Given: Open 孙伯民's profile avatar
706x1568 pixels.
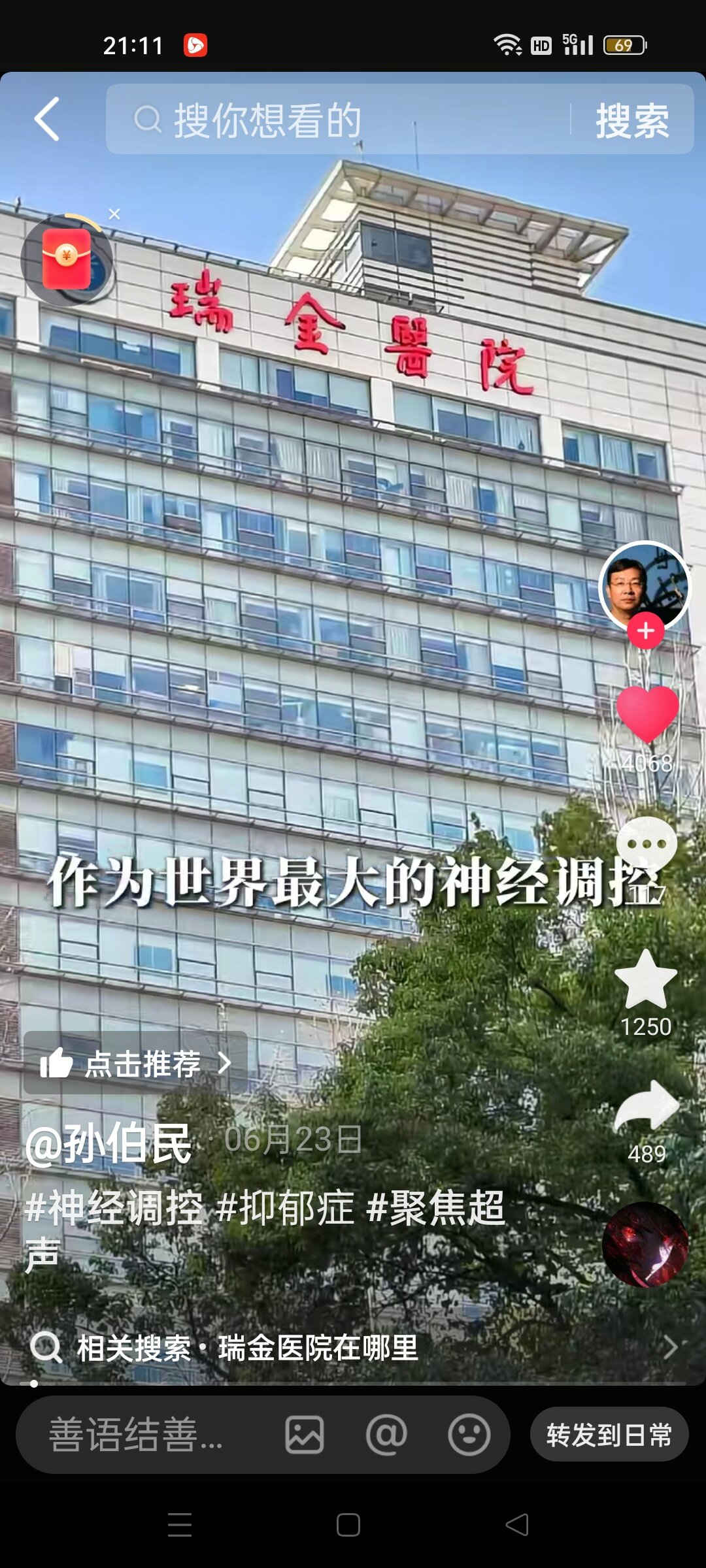Looking at the screenshot, I should (x=645, y=583).
